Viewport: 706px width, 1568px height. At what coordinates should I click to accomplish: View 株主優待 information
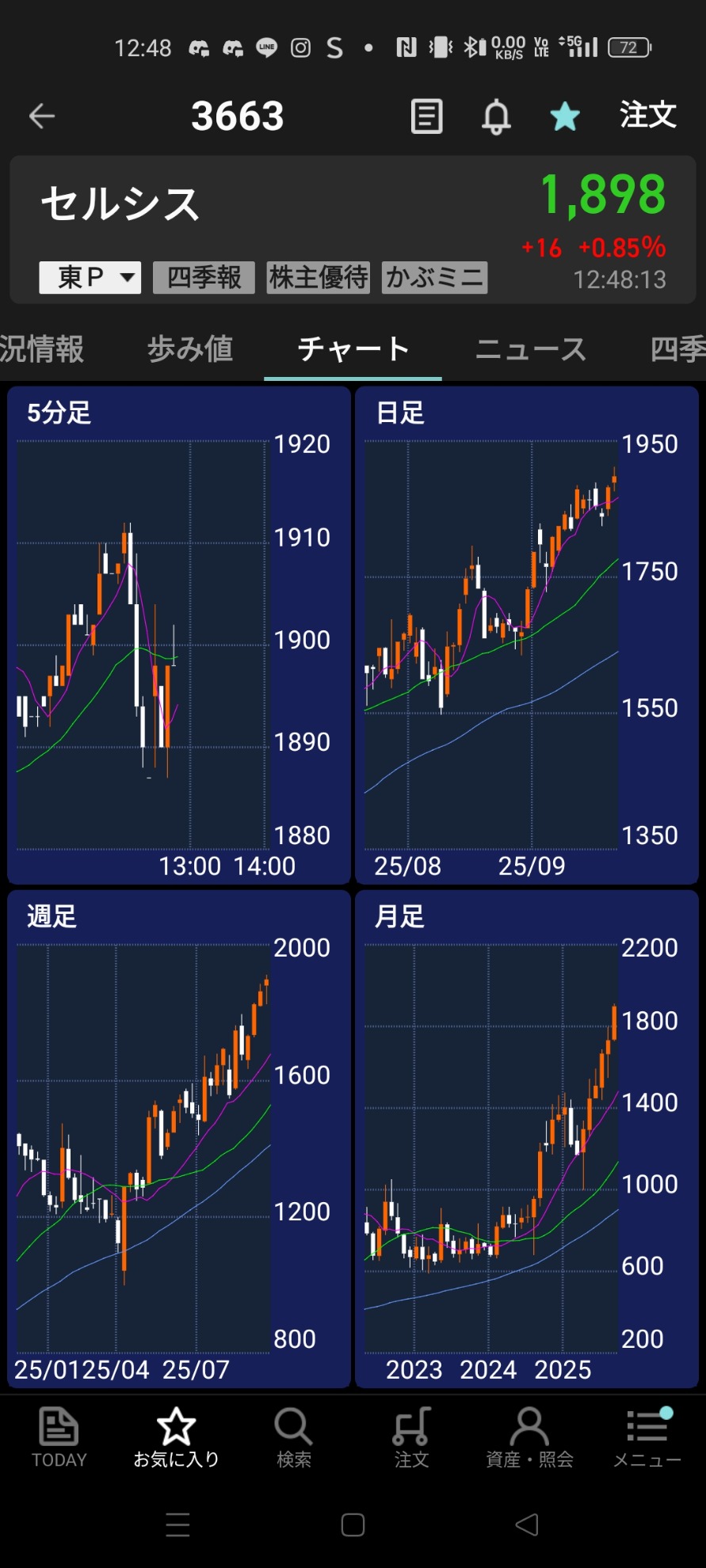(319, 277)
